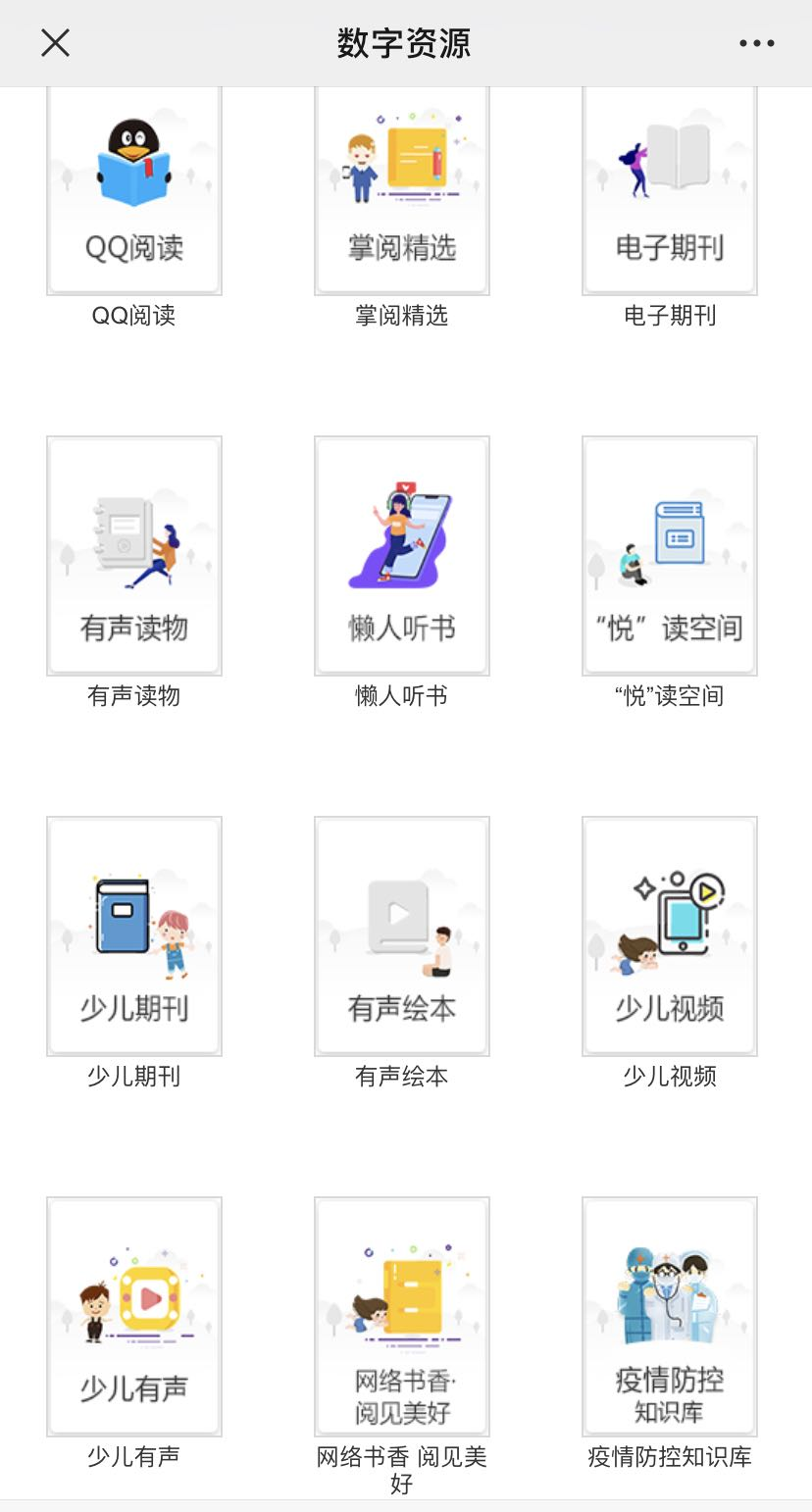Select the 掌阅精选 tile

(402, 191)
